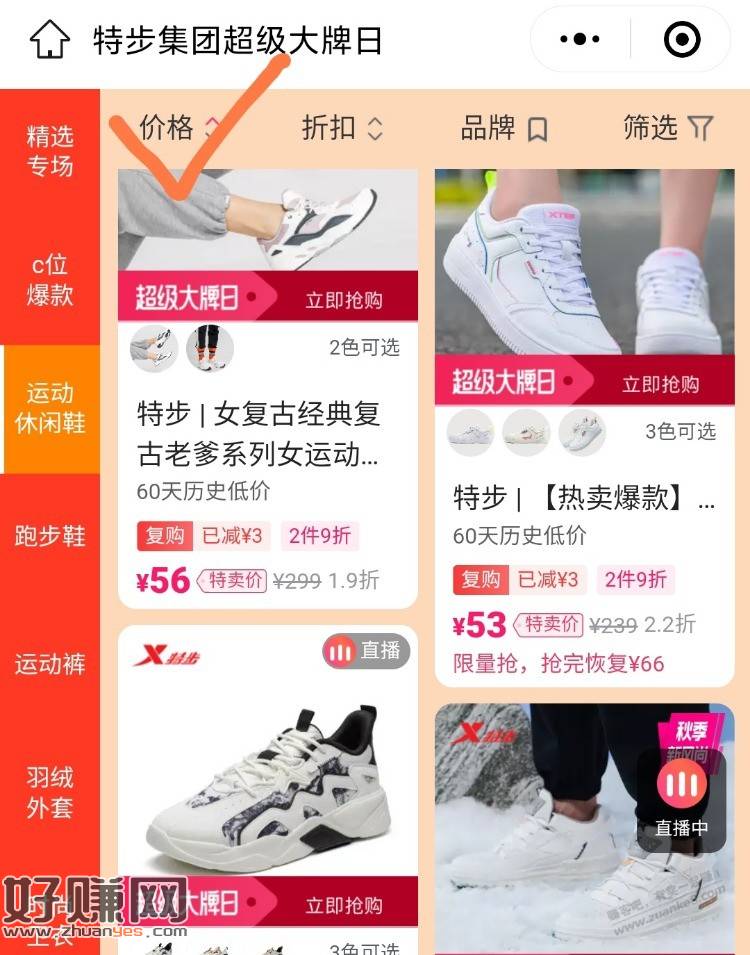This screenshot has height=955, width=750.
Task: Go to the home icon
Action: [49, 40]
